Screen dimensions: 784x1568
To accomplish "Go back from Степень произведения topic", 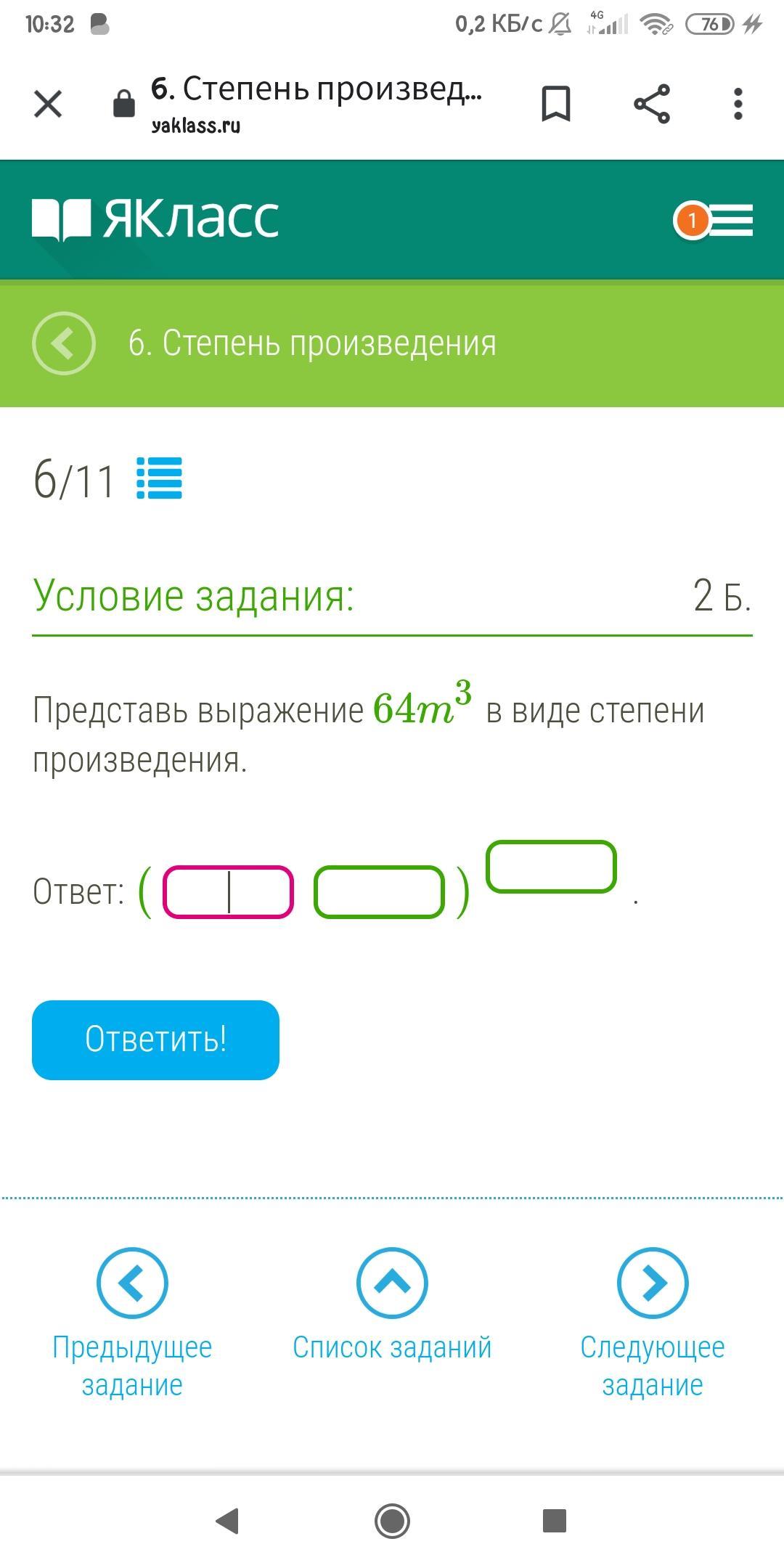I will 64,343.
